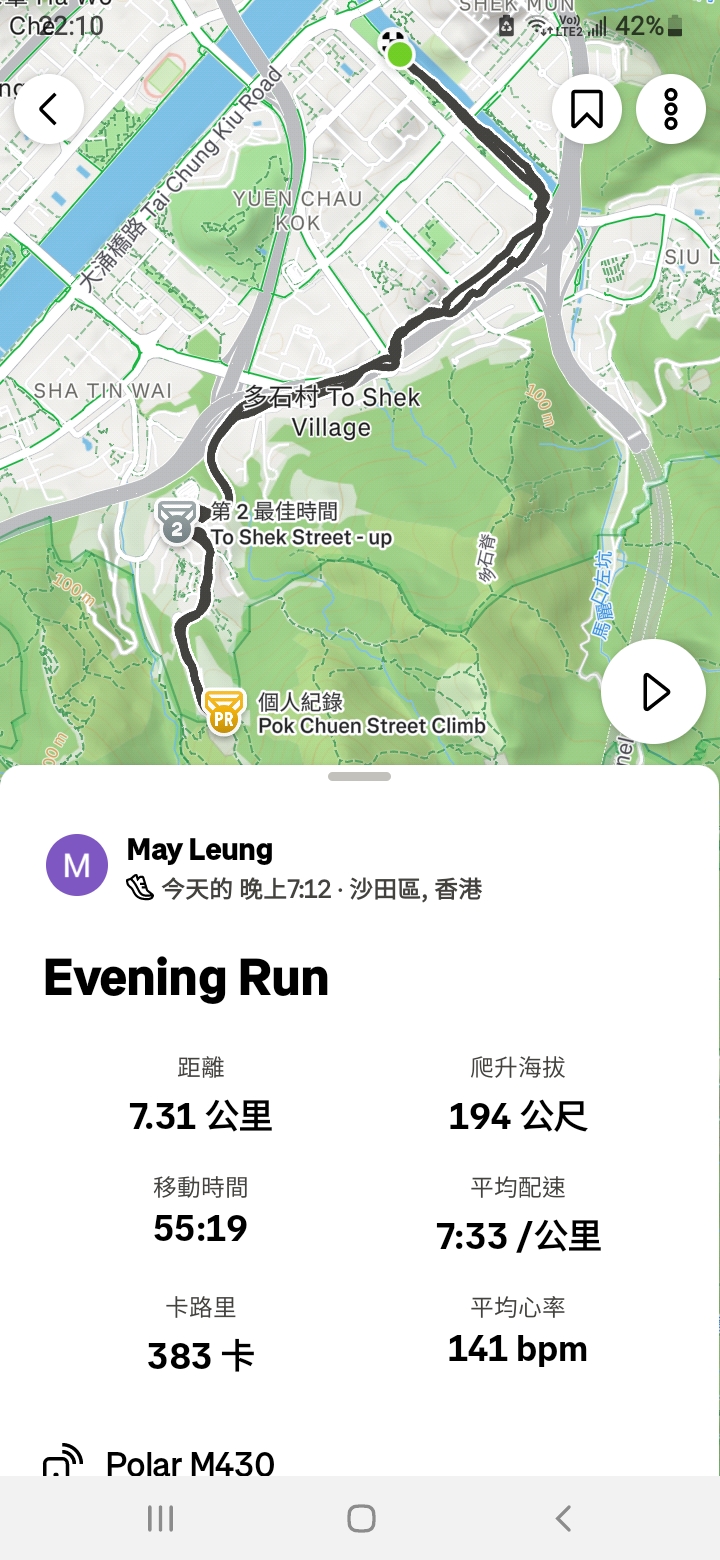
Task: Open the system recent apps view
Action: pyautogui.click(x=160, y=1518)
